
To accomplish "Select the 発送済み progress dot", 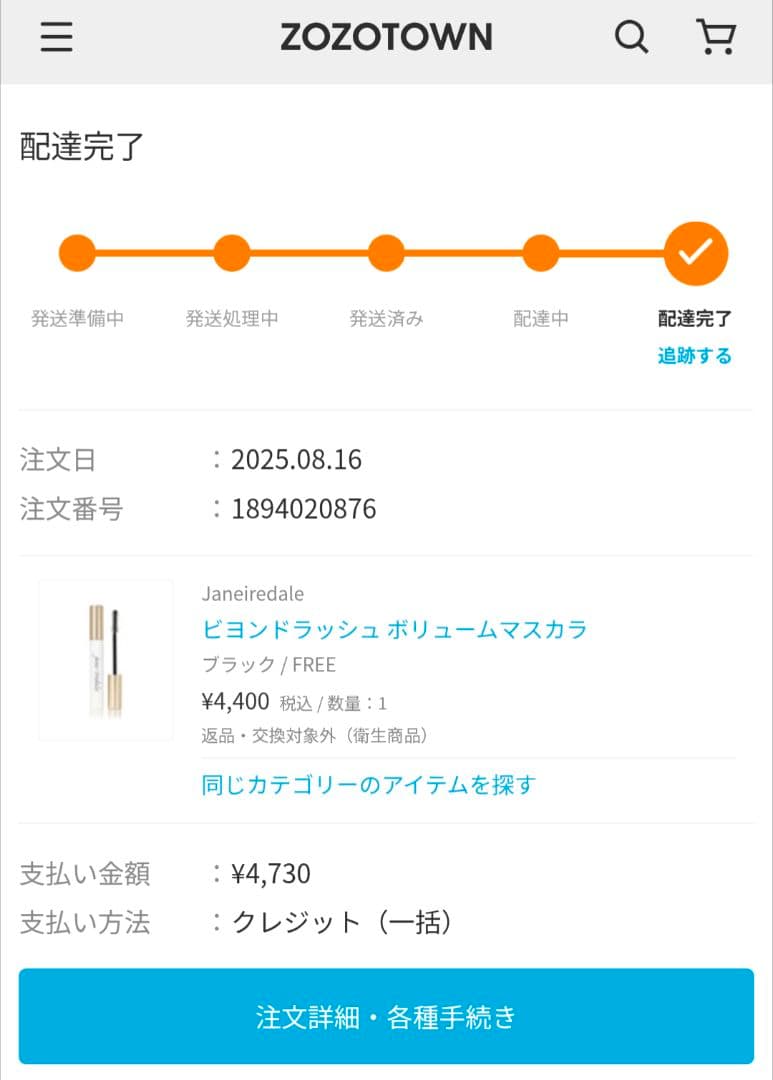I will (x=385, y=253).
